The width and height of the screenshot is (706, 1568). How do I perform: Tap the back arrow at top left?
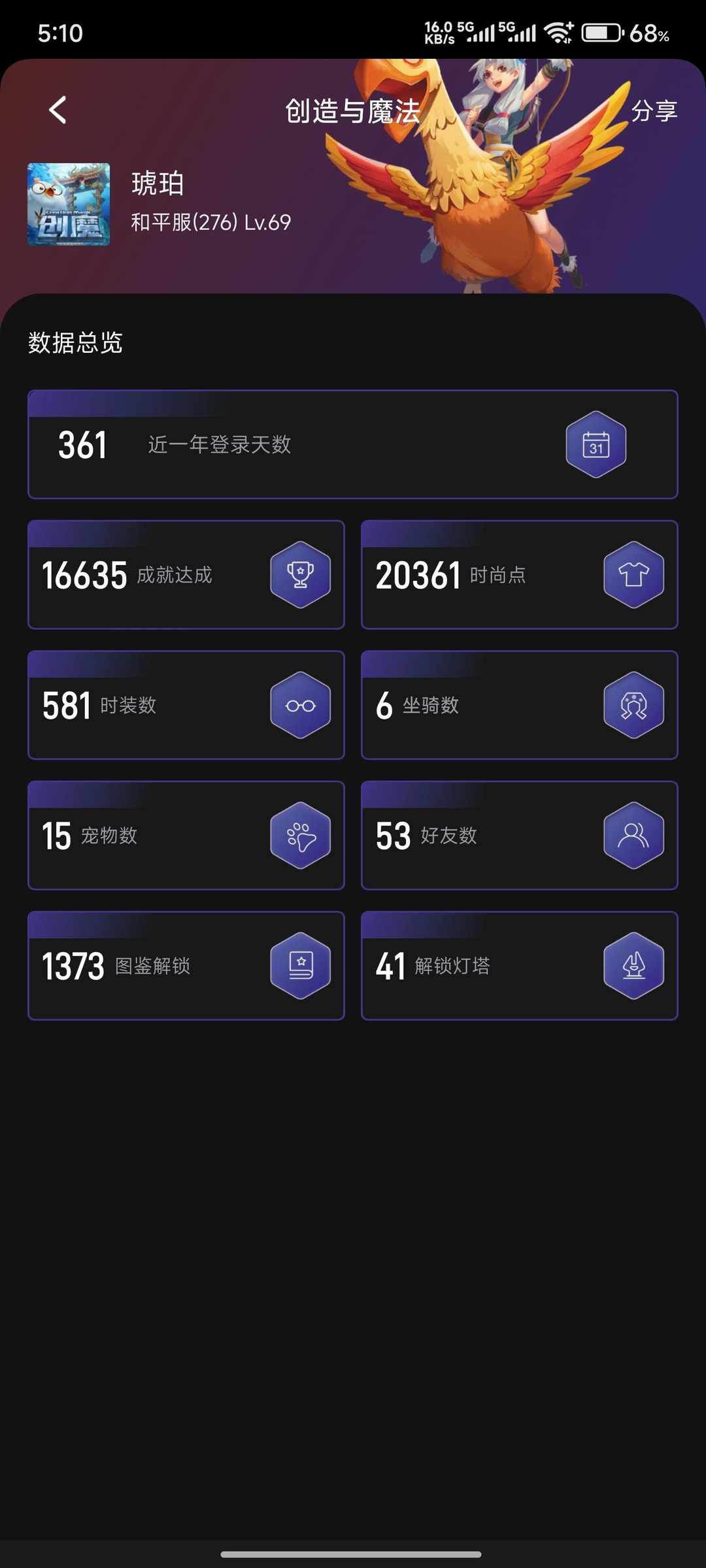click(58, 111)
